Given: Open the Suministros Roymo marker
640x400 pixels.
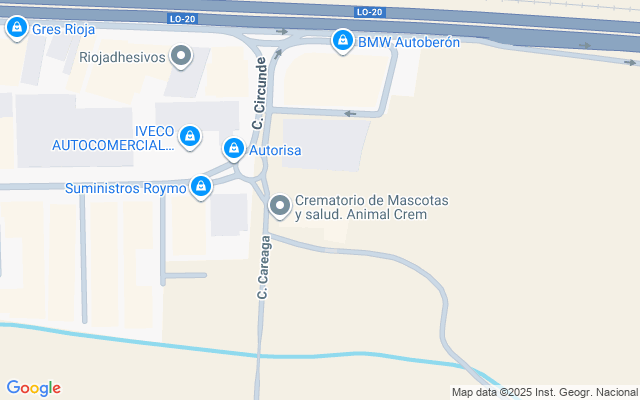Looking at the screenshot, I should (202, 186).
